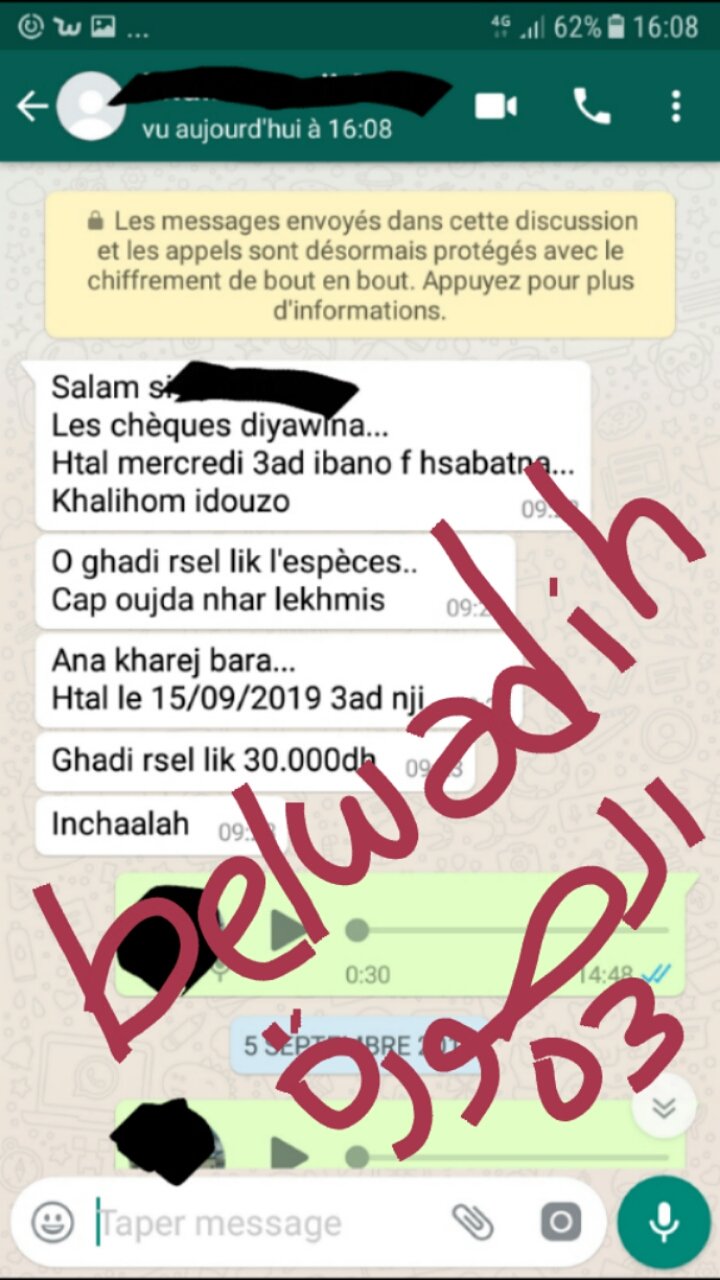Open the contact's profile picture

coord(90,106)
